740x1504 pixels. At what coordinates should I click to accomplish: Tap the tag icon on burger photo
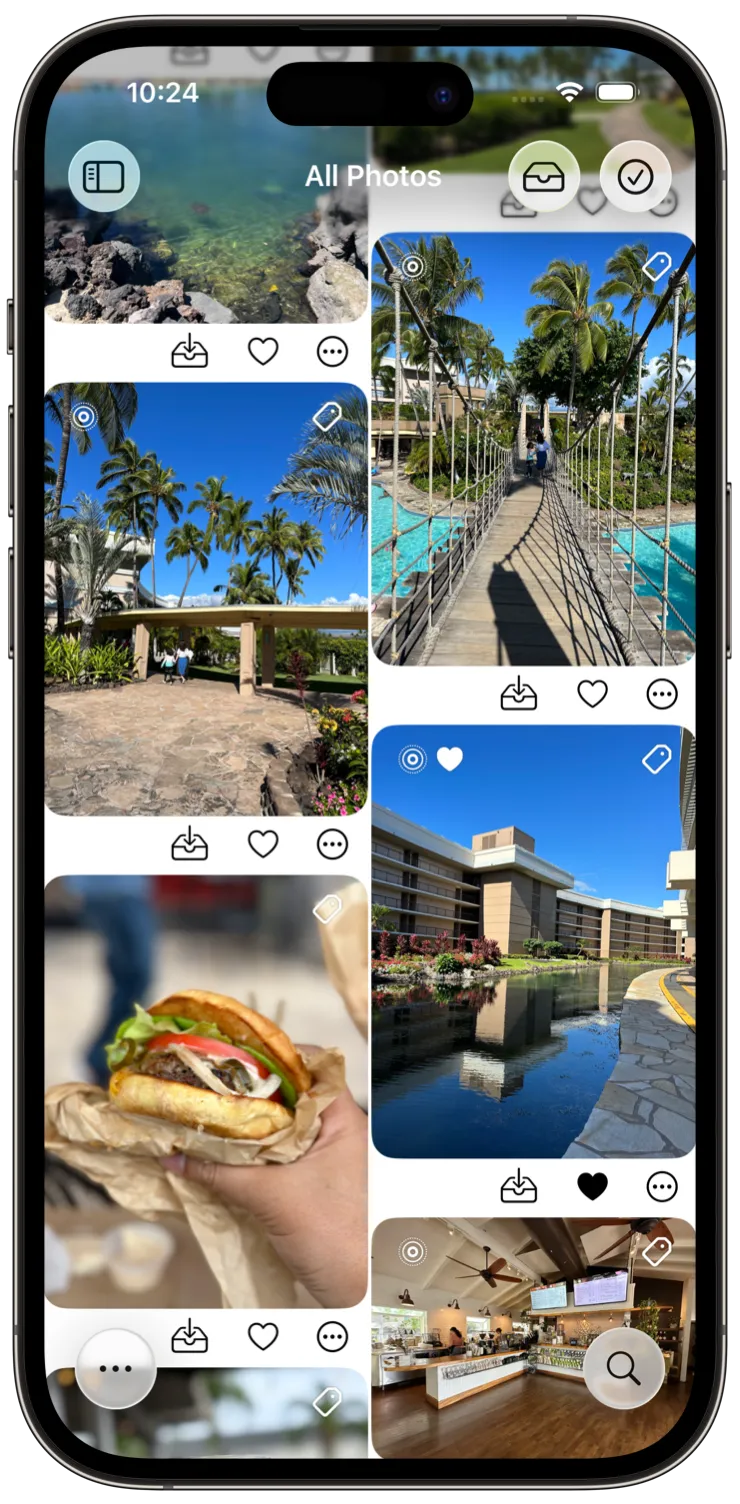click(x=327, y=909)
